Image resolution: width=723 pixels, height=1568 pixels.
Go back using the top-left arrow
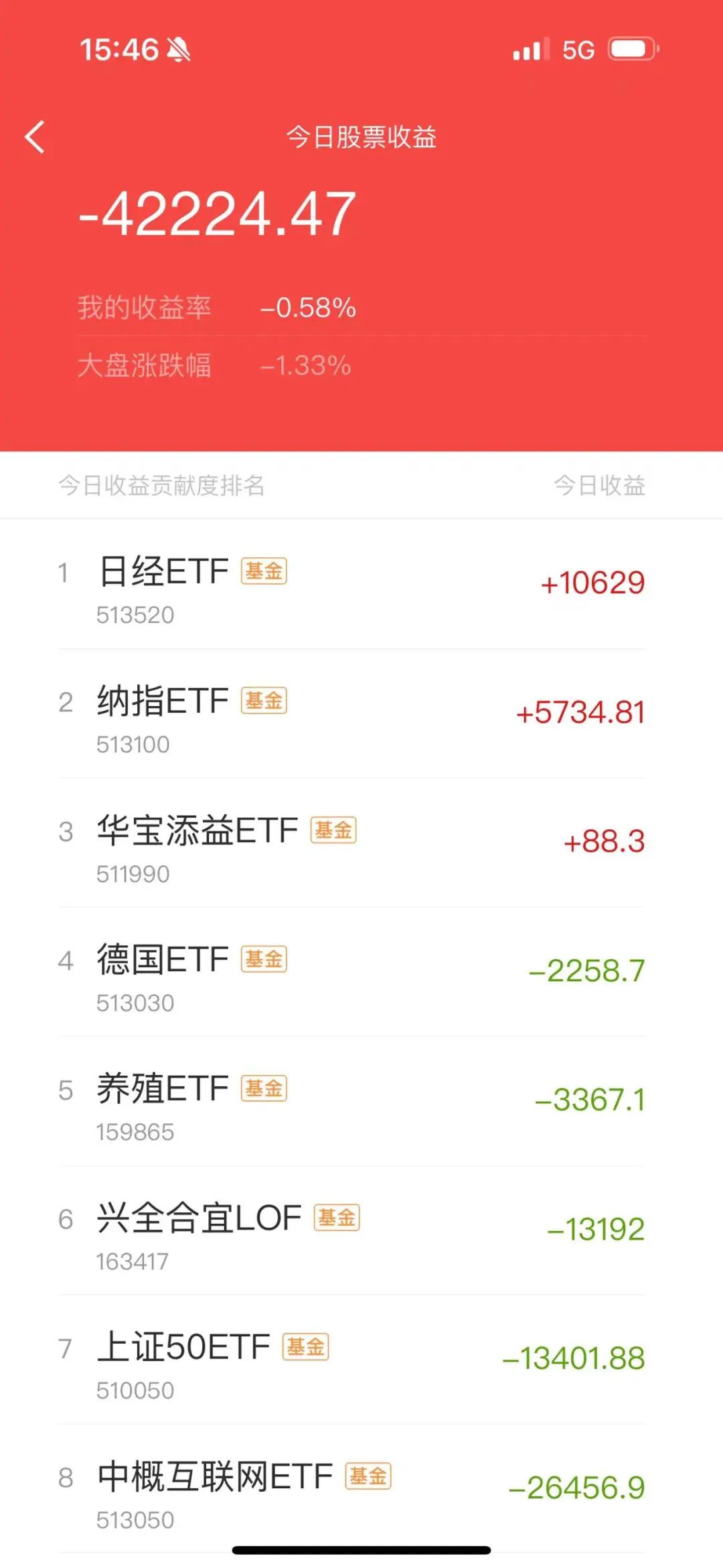click(x=35, y=137)
